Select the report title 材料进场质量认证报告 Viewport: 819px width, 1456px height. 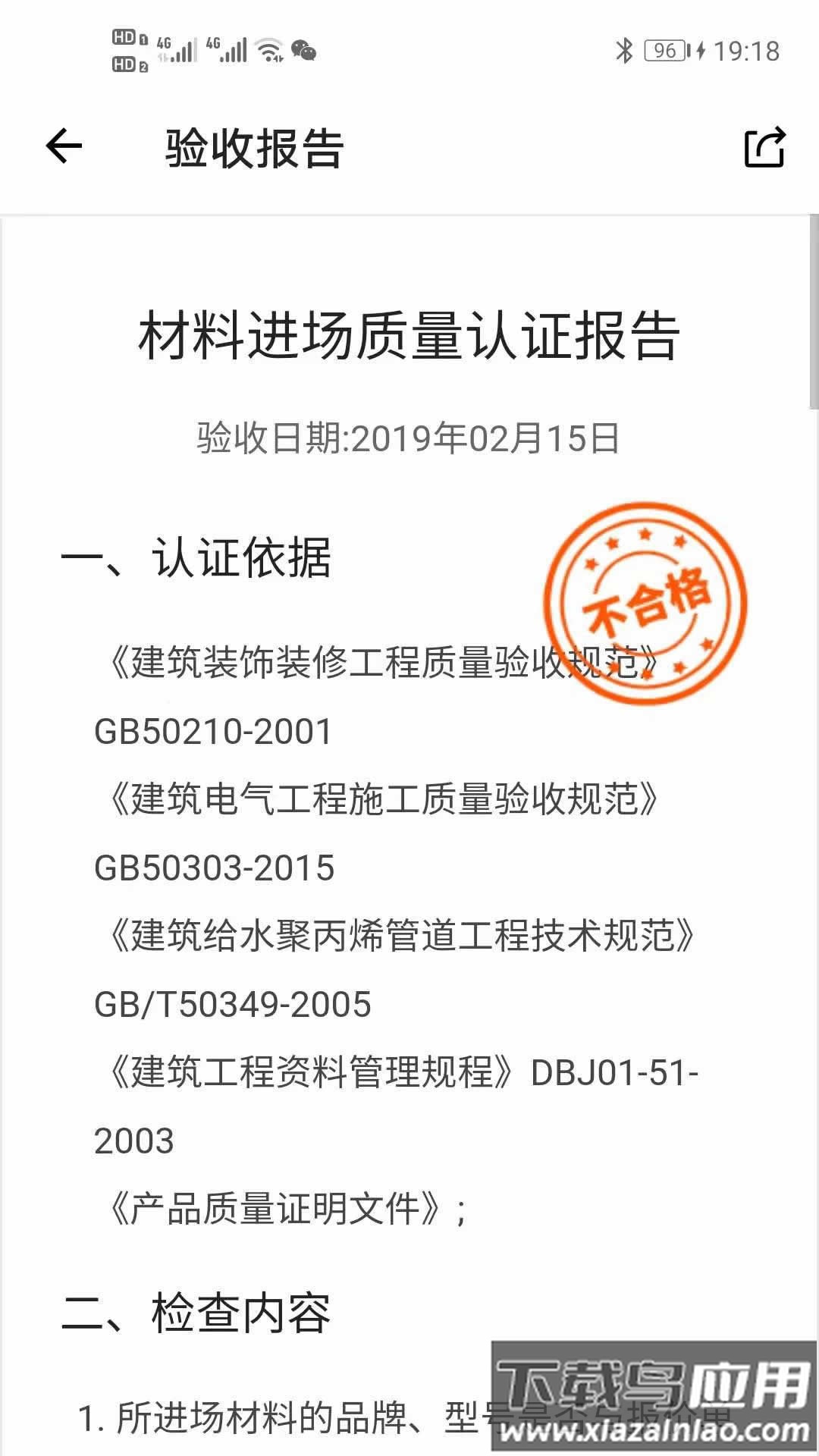pos(409,337)
